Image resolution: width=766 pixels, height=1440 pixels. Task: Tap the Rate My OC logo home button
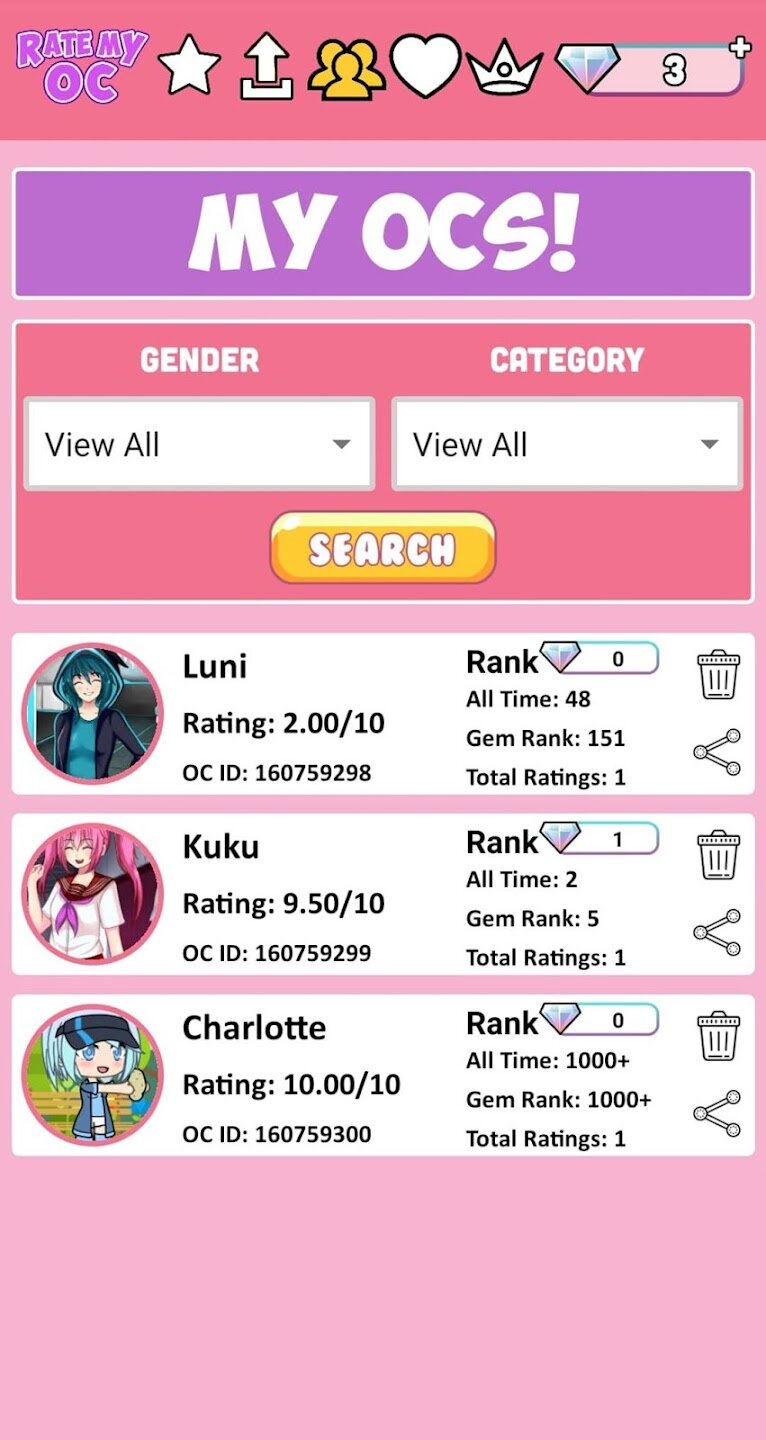point(82,66)
